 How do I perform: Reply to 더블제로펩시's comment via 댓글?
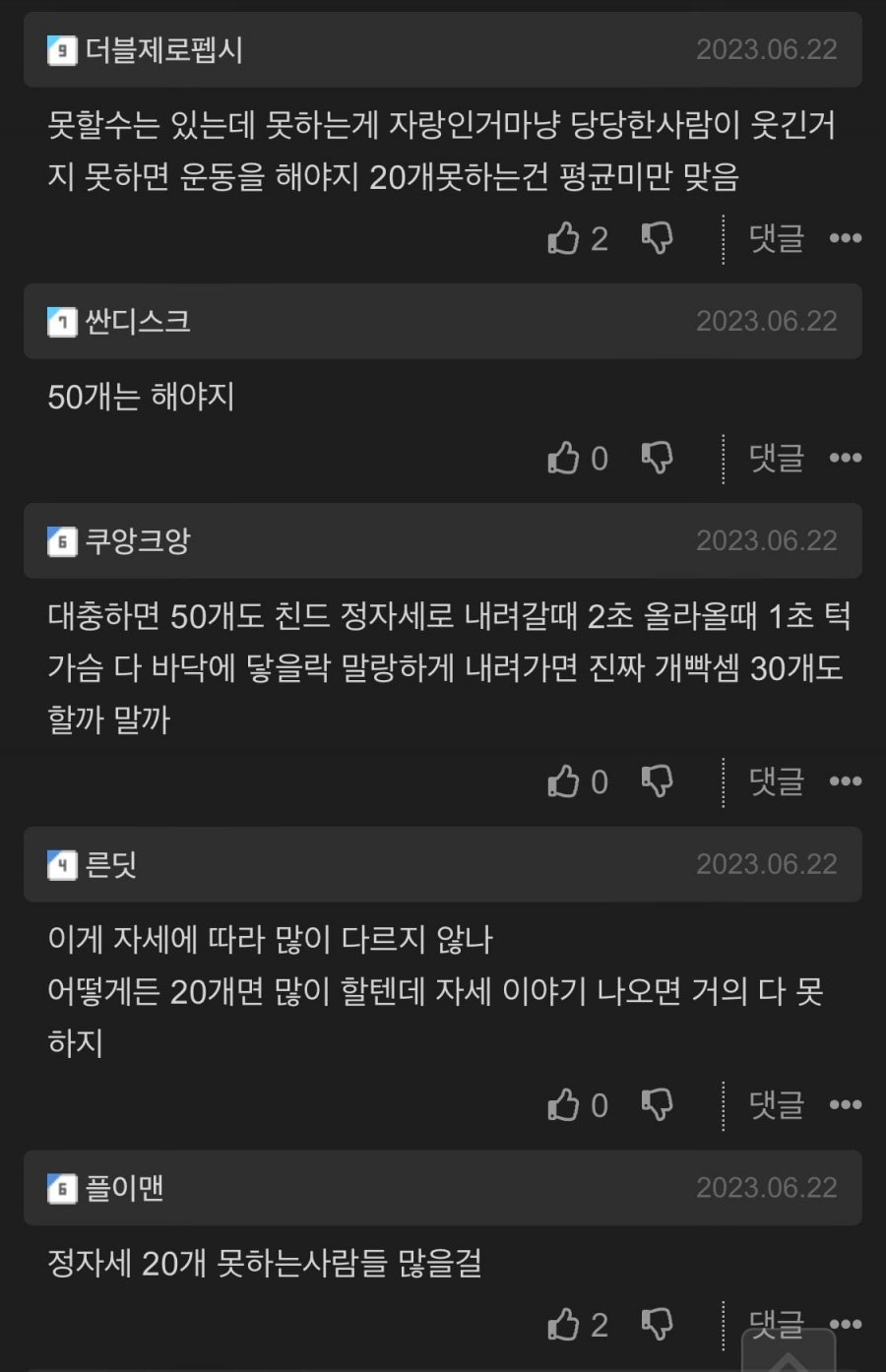tap(777, 238)
